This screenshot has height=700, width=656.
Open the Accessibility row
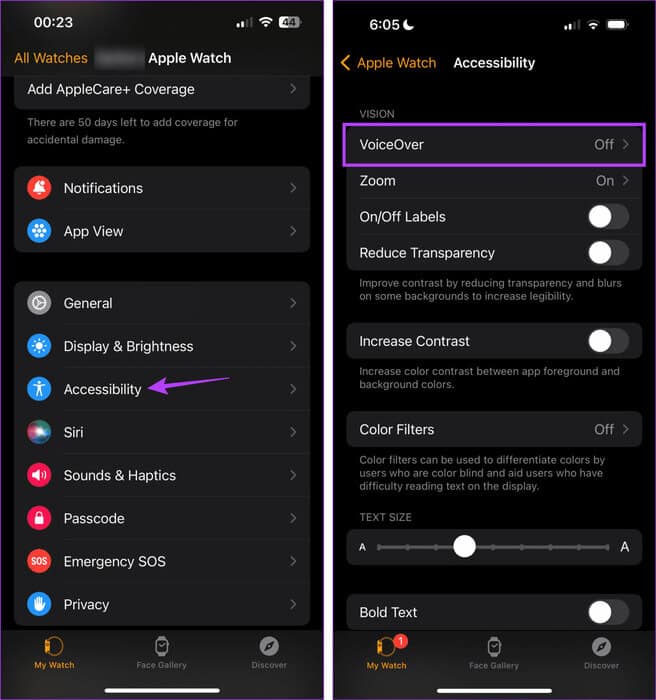click(162, 389)
